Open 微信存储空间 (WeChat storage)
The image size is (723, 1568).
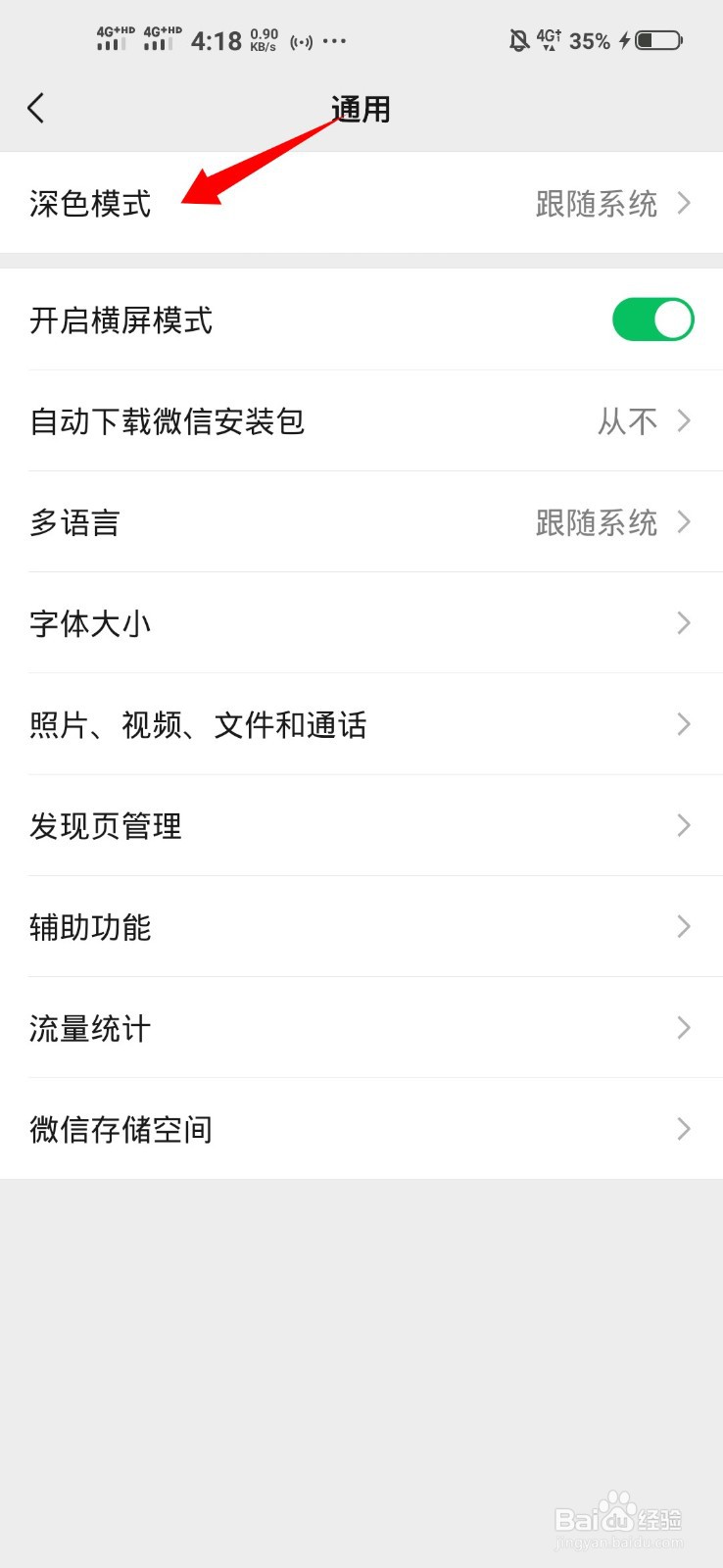click(x=361, y=1129)
